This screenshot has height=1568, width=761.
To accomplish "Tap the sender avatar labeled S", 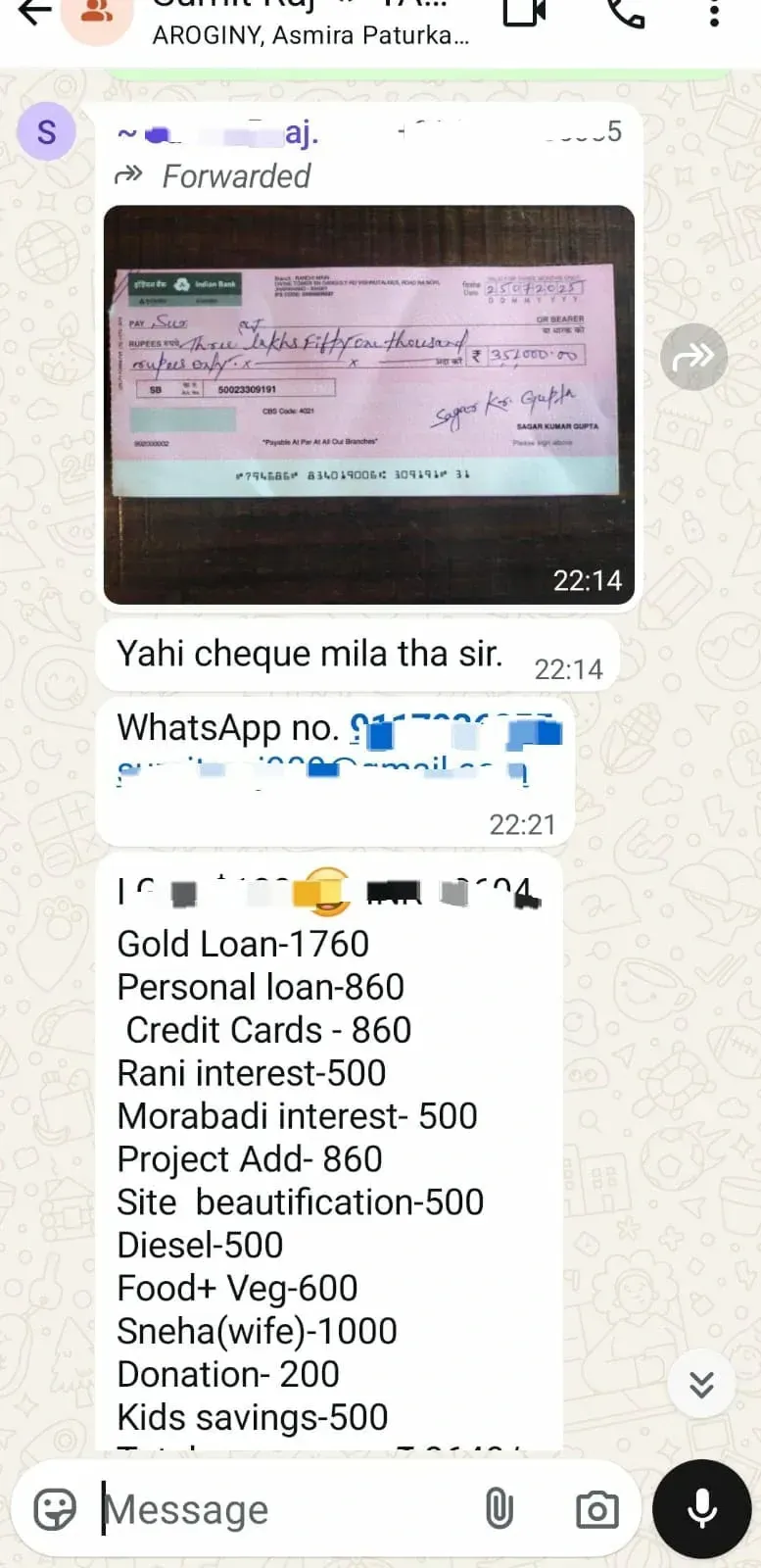I will [x=46, y=131].
